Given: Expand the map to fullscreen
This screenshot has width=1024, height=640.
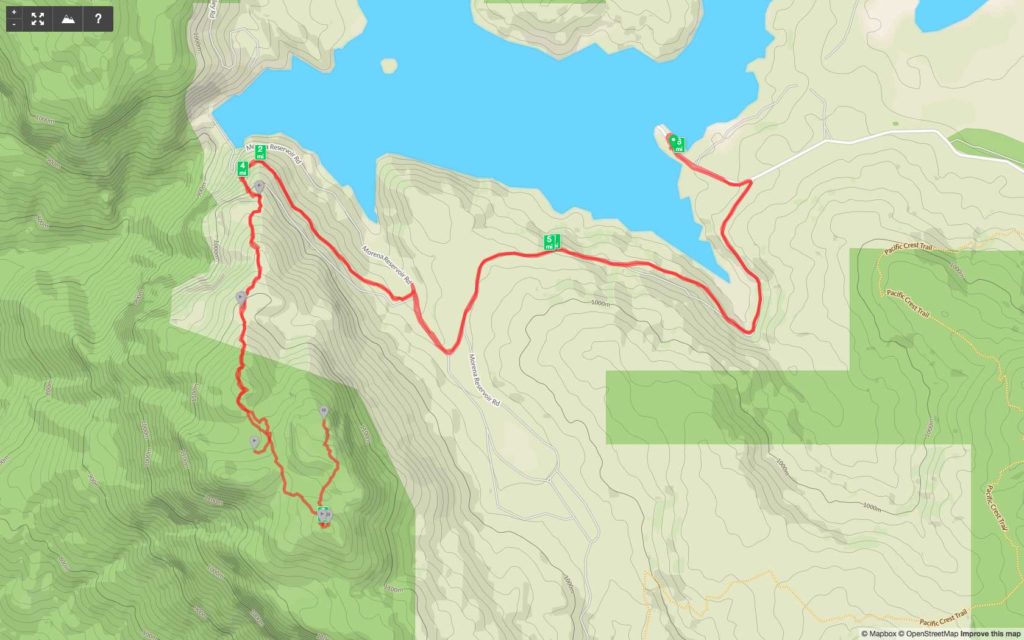Looking at the screenshot, I should (x=38, y=19).
